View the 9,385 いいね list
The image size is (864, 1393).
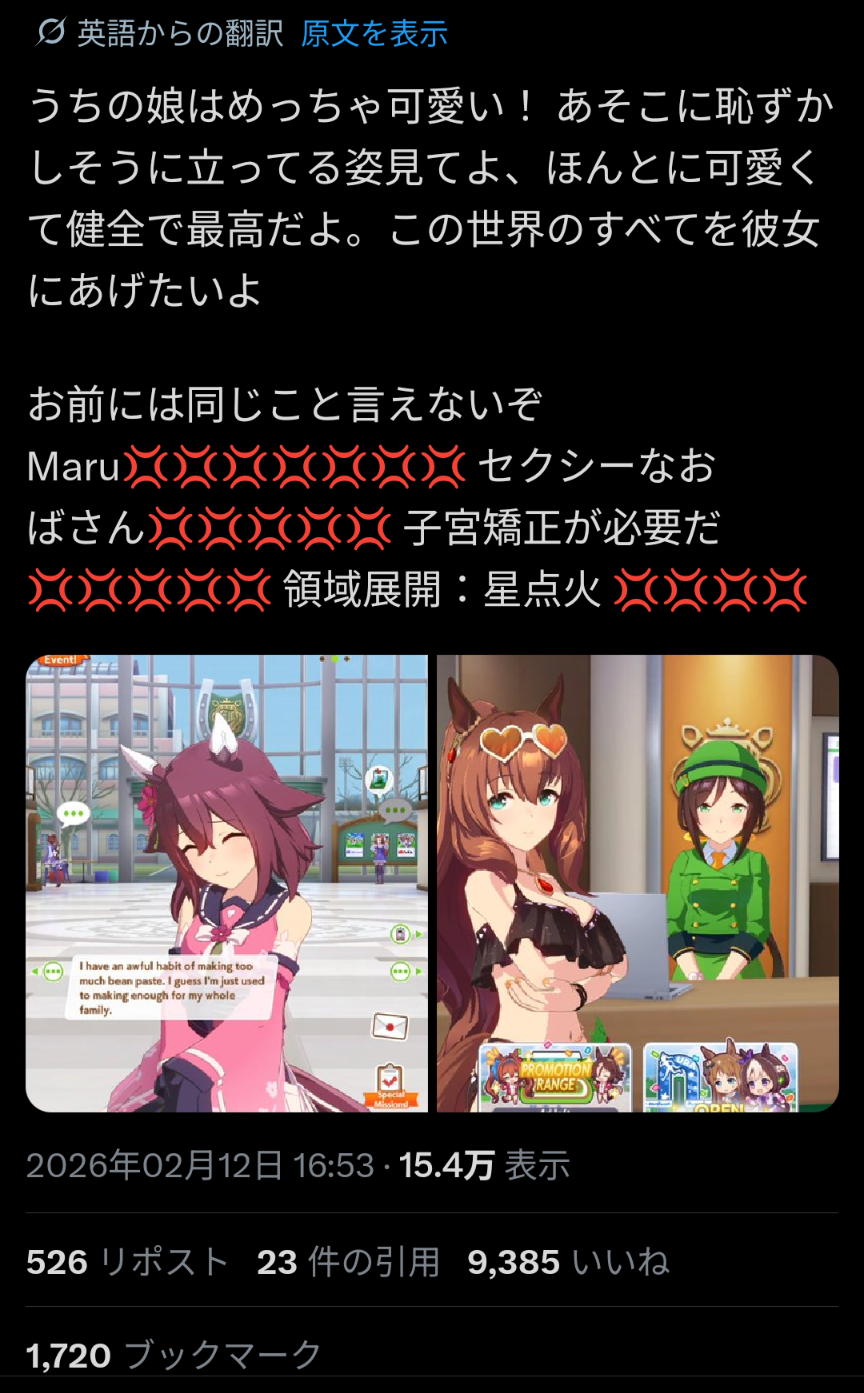(x=568, y=1262)
